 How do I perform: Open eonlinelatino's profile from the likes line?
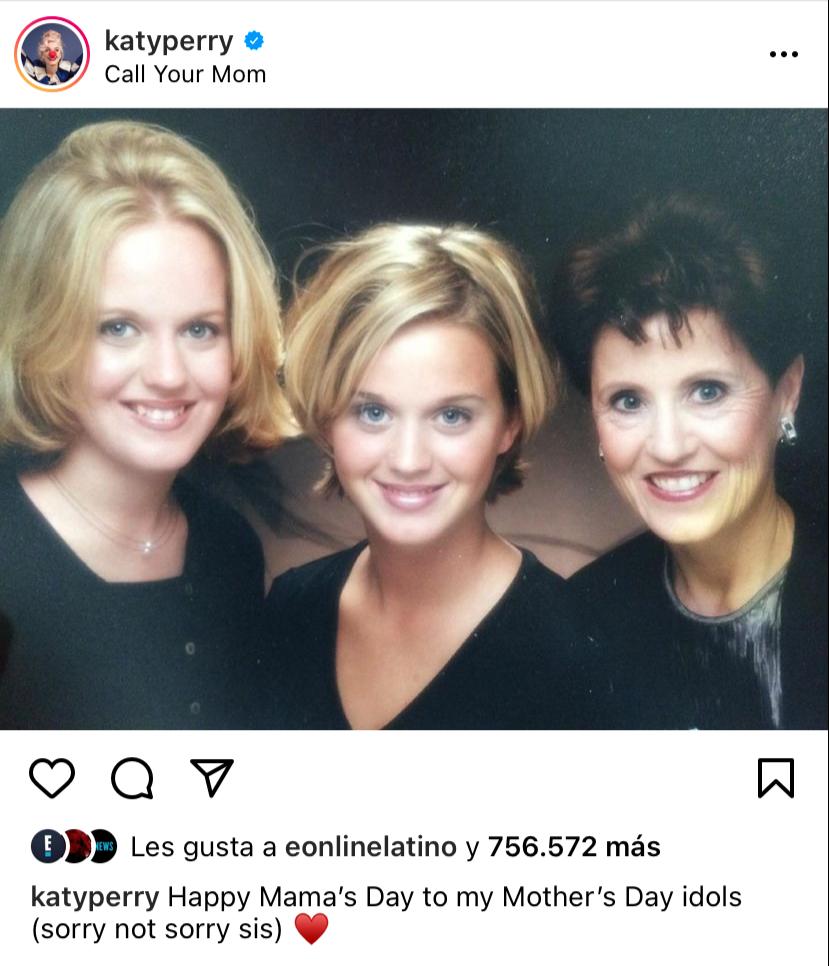pyautogui.click(x=370, y=847)
